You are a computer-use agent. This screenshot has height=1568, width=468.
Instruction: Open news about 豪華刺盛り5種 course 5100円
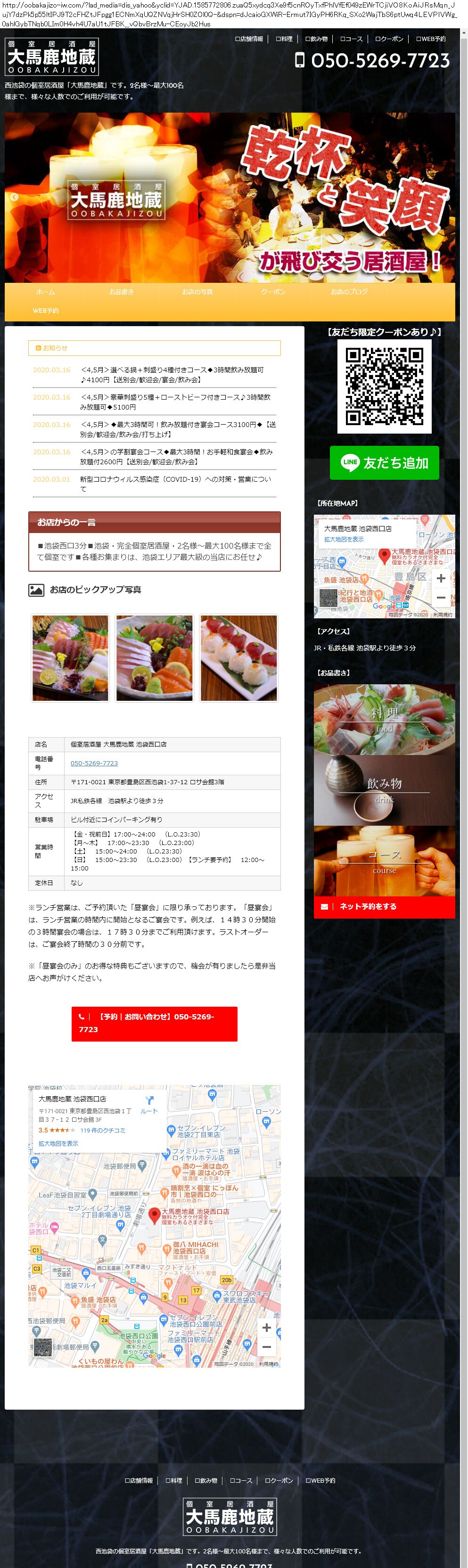click(175, 402)
